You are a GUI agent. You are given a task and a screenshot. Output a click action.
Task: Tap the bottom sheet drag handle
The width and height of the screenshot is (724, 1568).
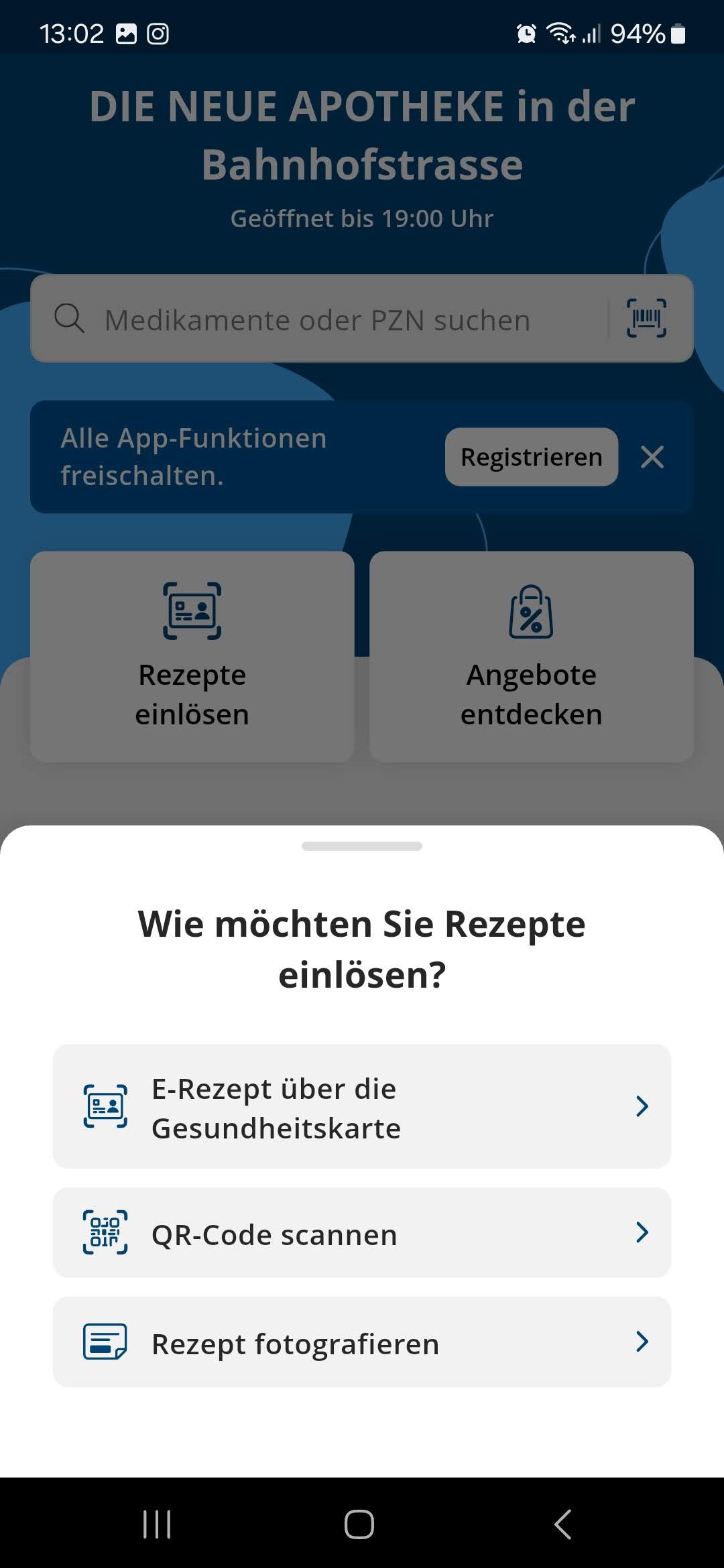(362, 846)
